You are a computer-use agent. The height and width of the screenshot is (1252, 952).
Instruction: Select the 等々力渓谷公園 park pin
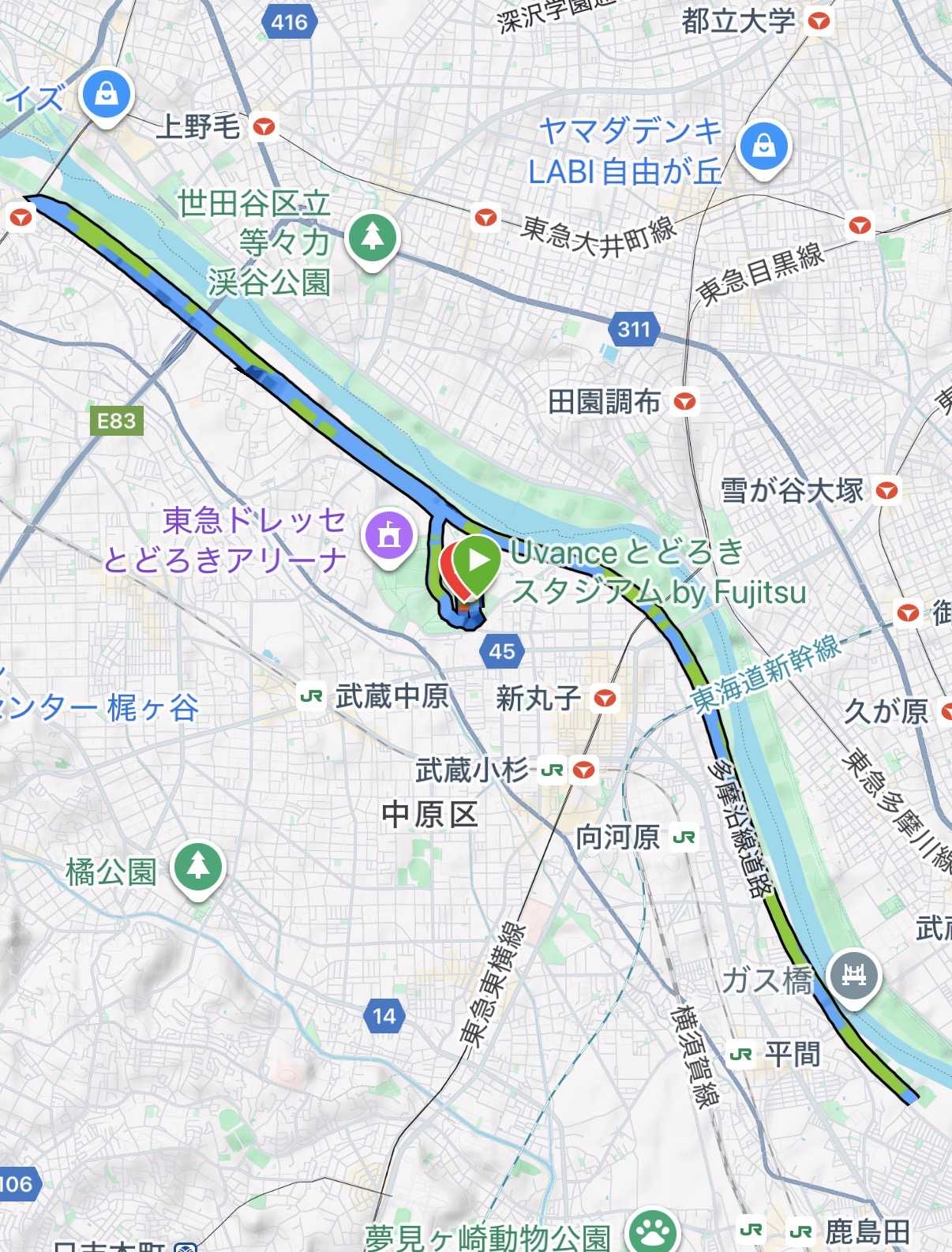[373, 237]
